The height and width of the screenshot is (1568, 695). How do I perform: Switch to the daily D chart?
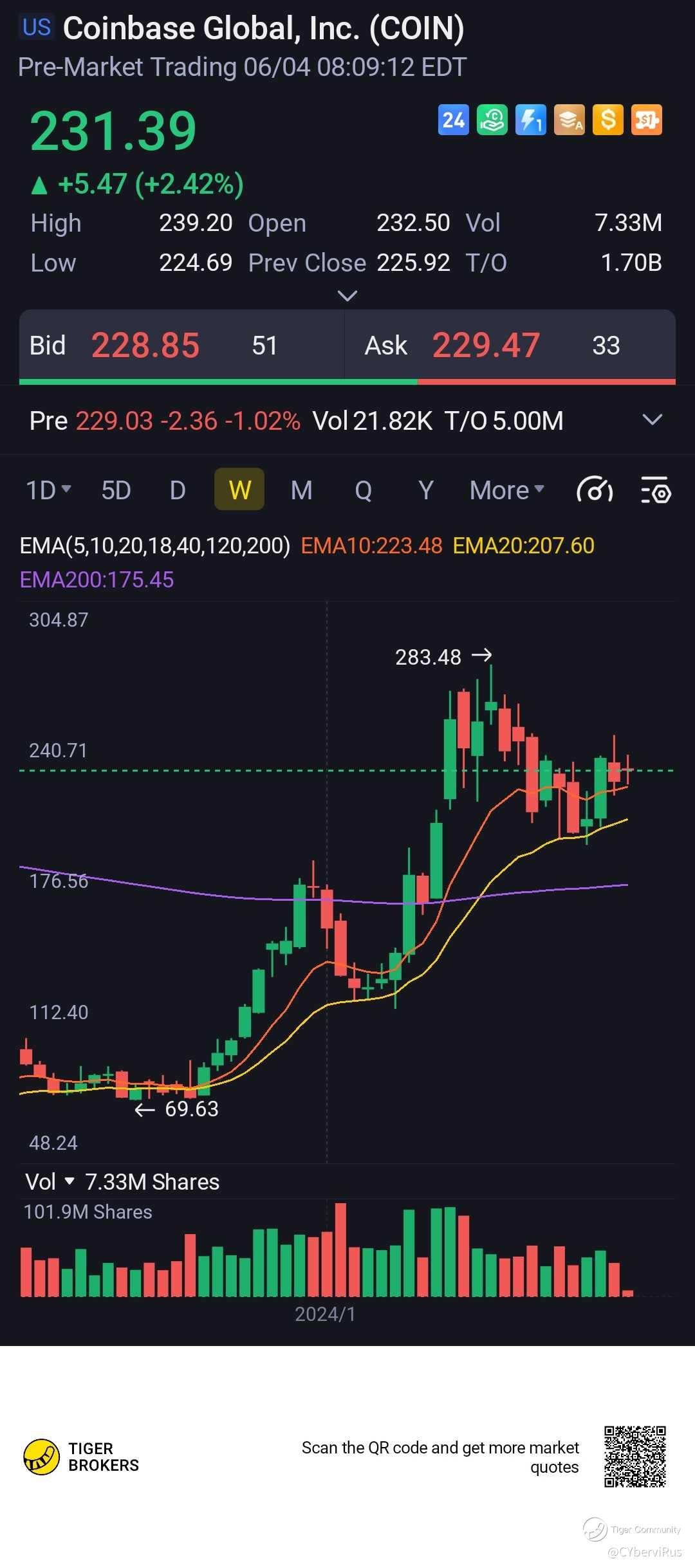tap(178, 490)
